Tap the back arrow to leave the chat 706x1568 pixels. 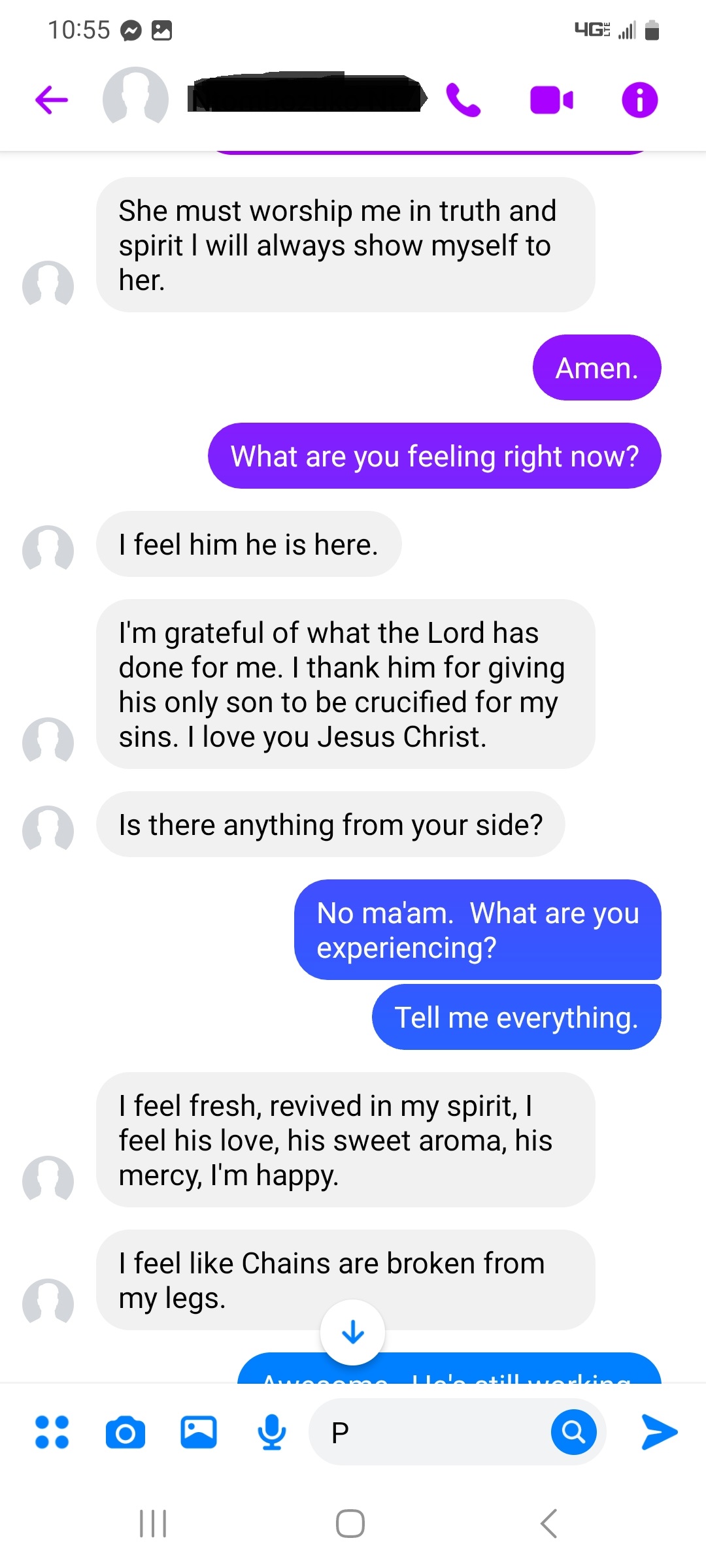pos(50,99)
